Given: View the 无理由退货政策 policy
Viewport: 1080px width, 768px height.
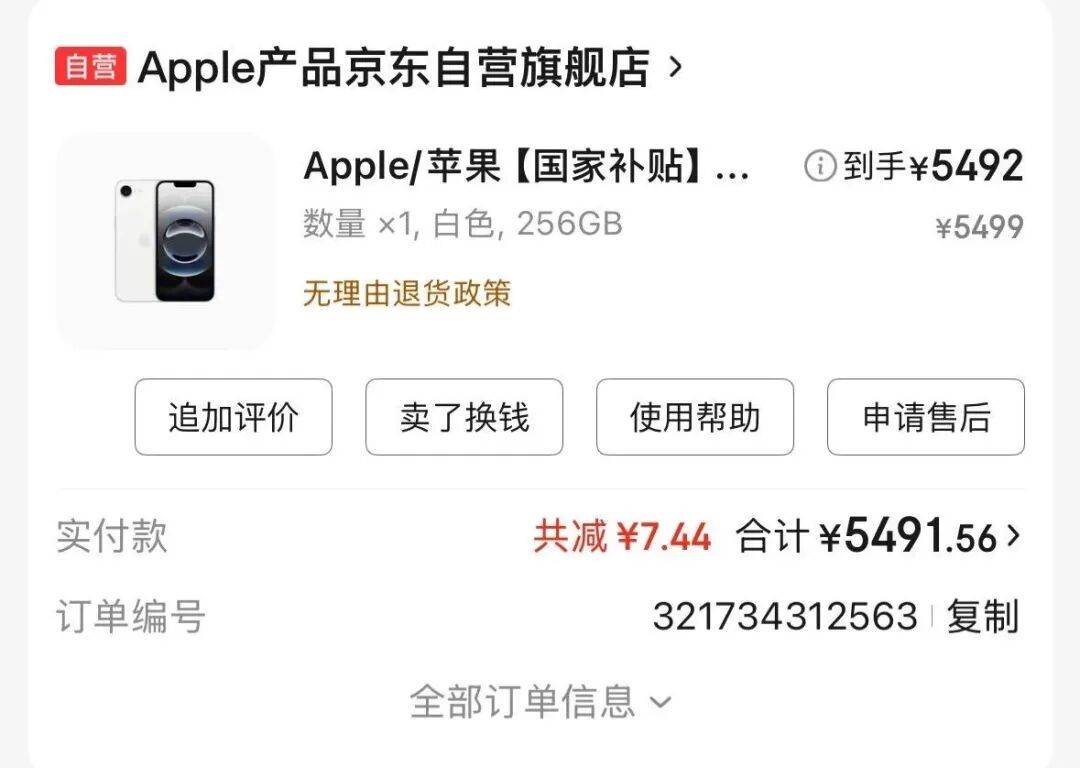Looking at the screenshot, I should (x=407, y=293).
